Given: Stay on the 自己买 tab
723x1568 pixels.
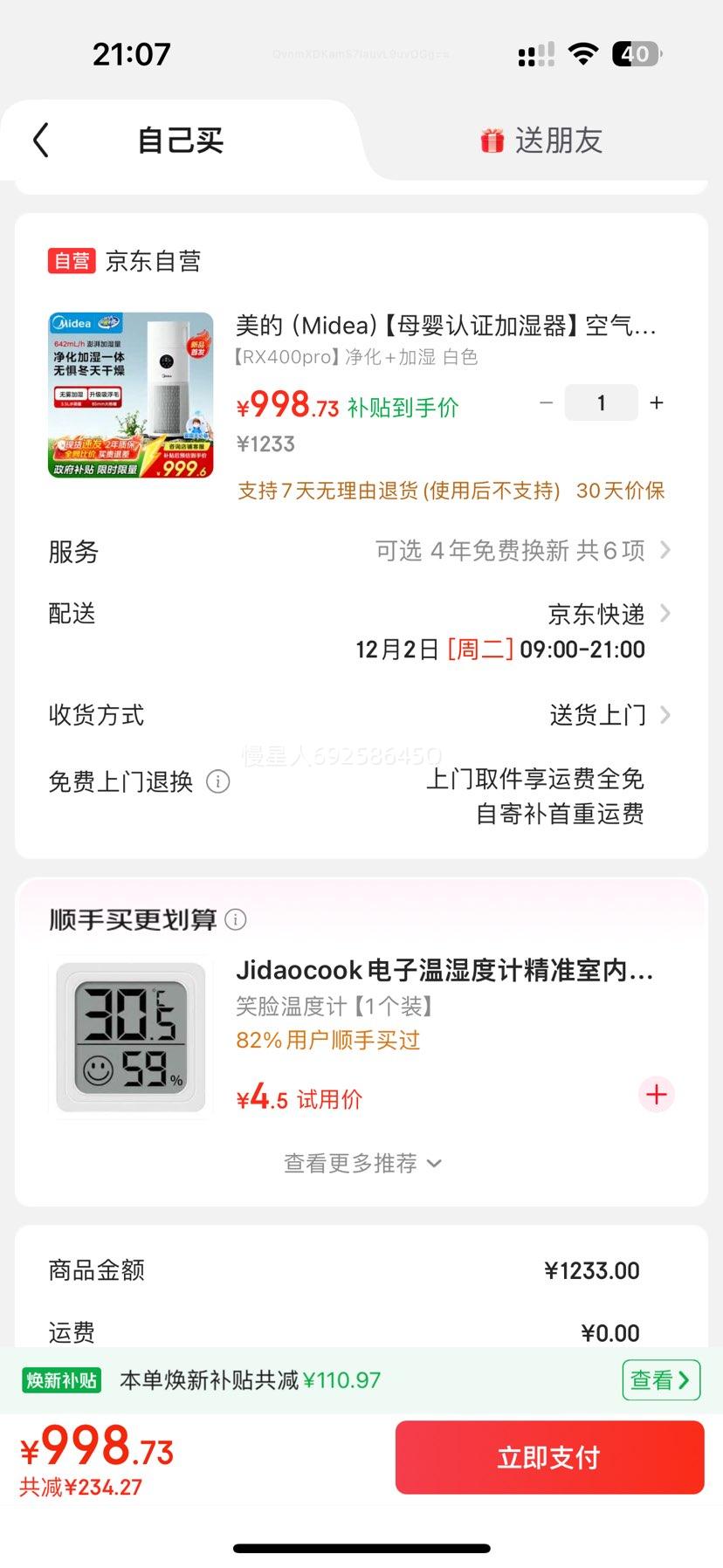Looking at the screenshot, I should point(179,140).
